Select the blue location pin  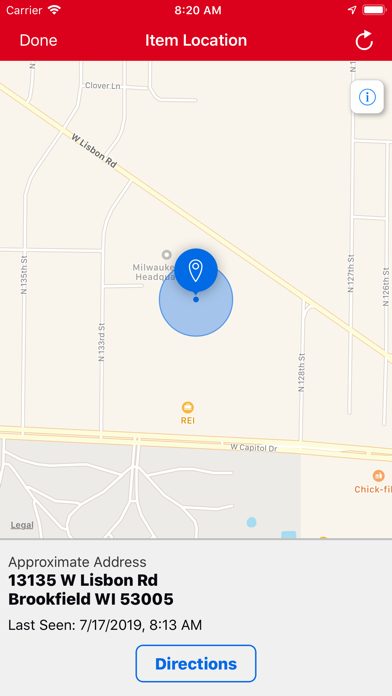coord(196,271)
